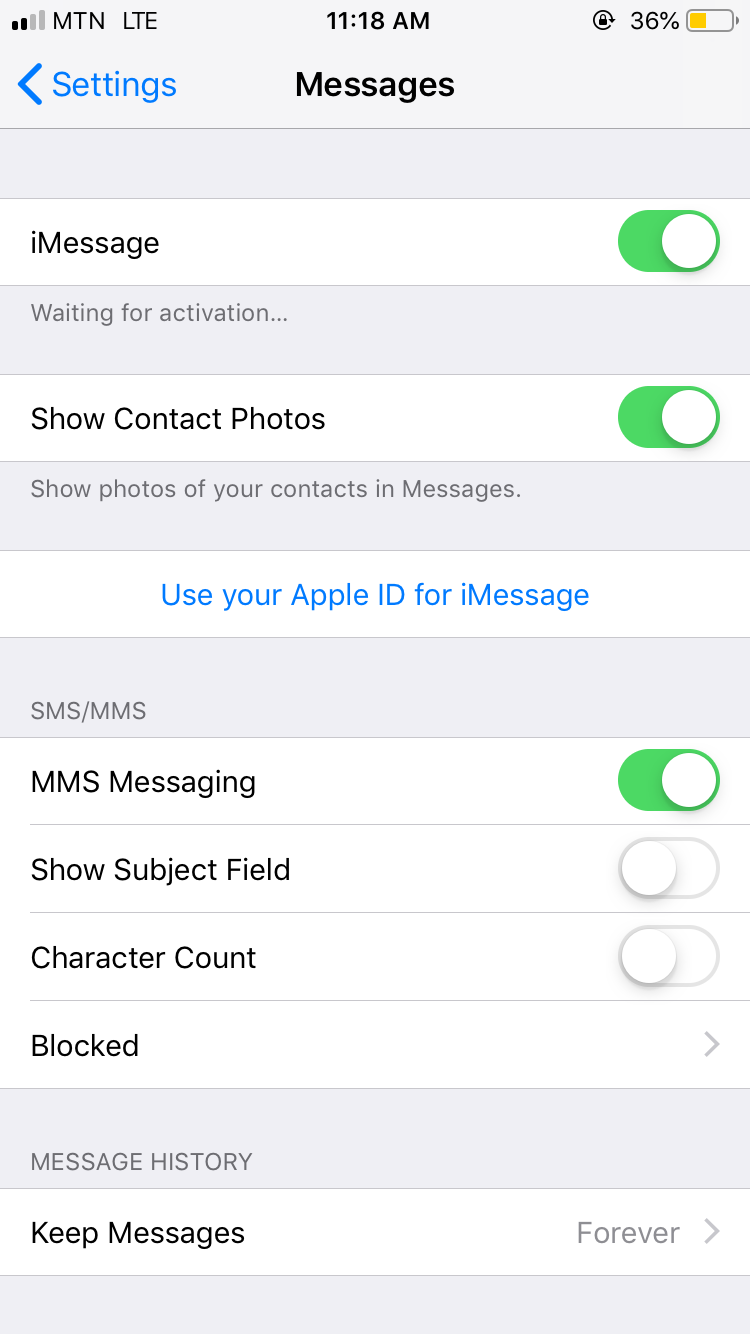
Task: Tap the chevron next to Blocked
Action: 711,1044
